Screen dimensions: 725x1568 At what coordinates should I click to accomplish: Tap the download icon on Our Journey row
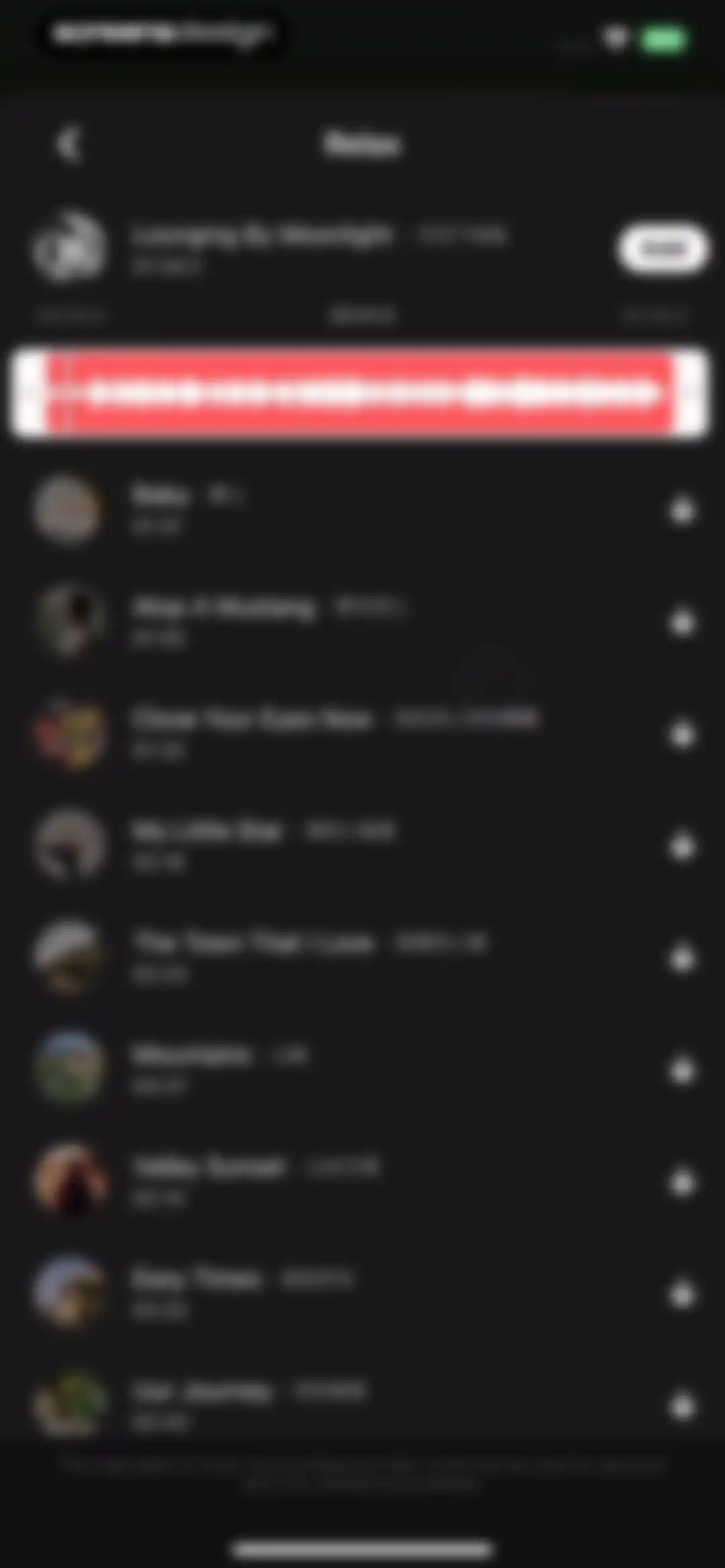682,1405
